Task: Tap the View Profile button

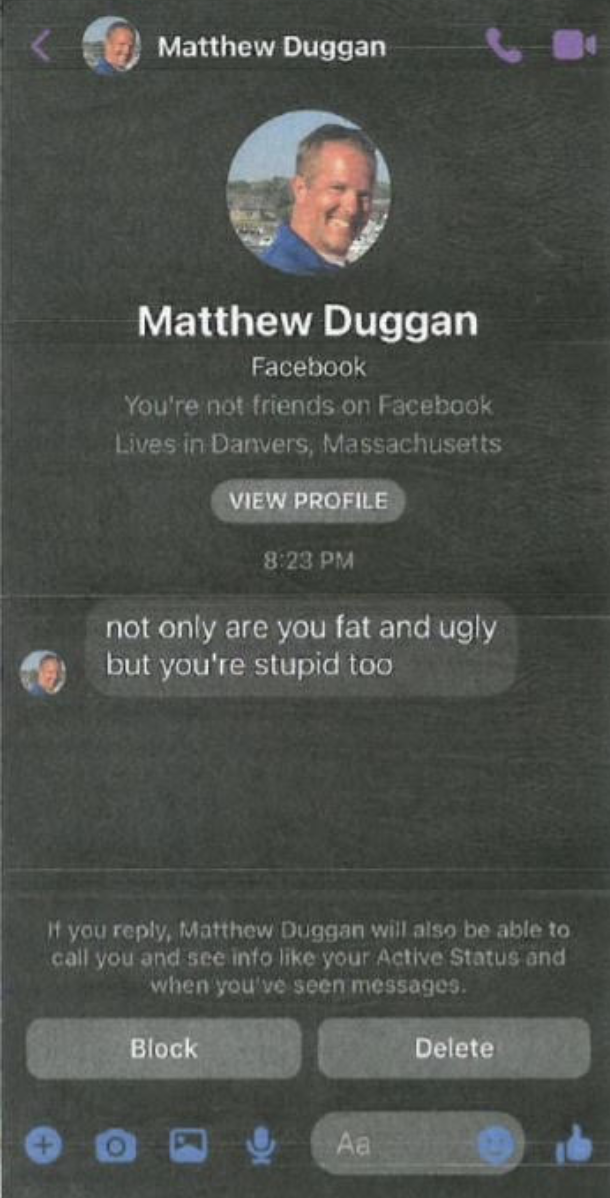Action: click(x=308, y=502)
